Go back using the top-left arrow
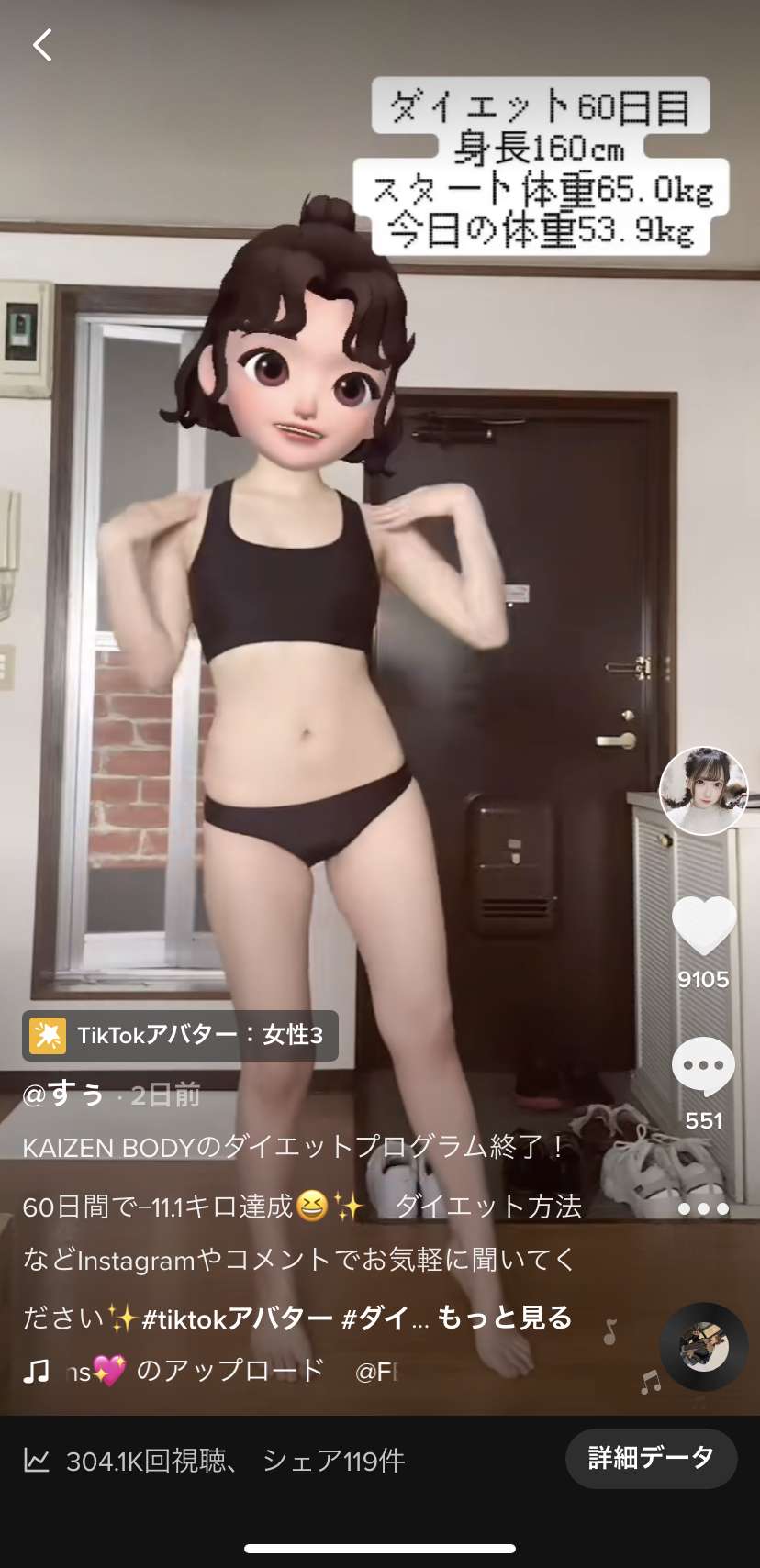 tap(42, 44)
